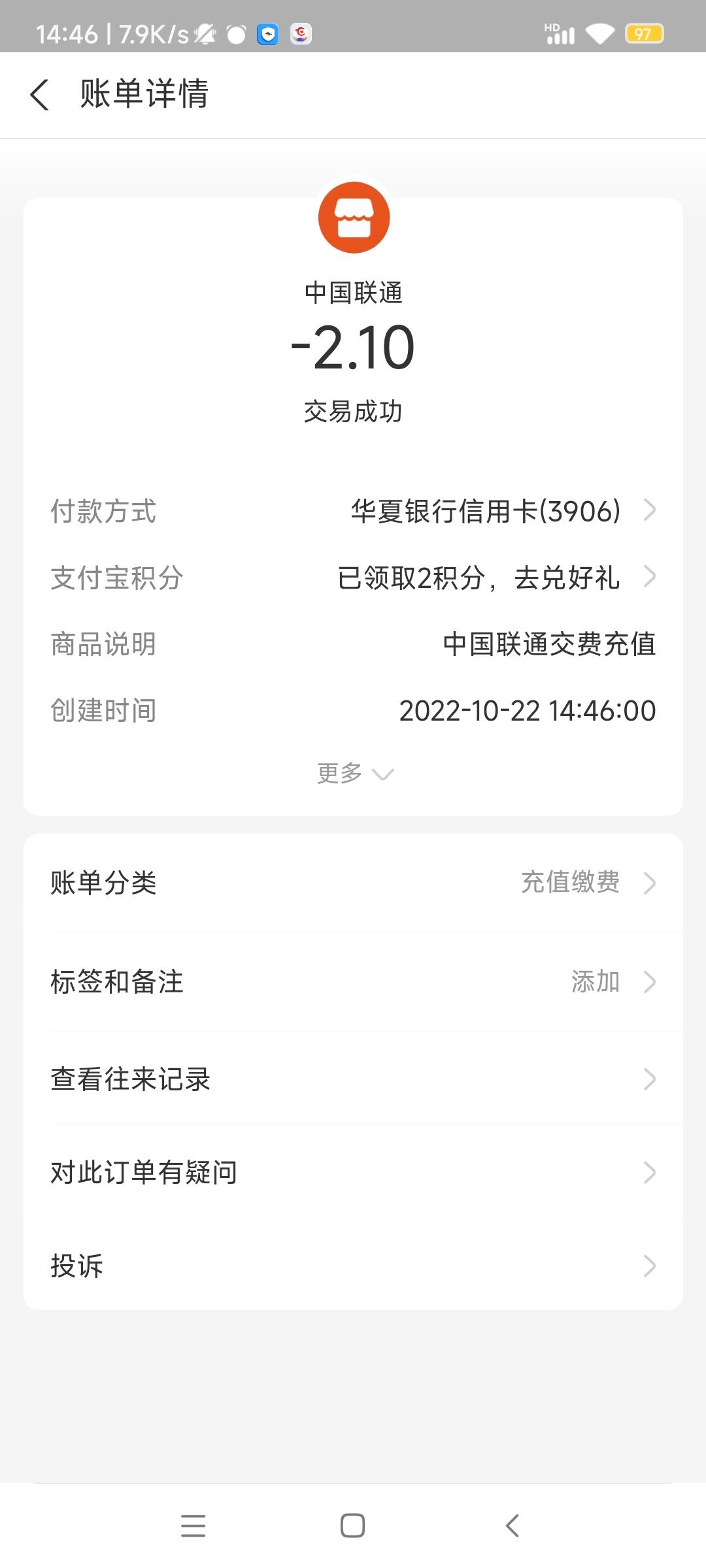Go back from the 账单详情 page

40,95
